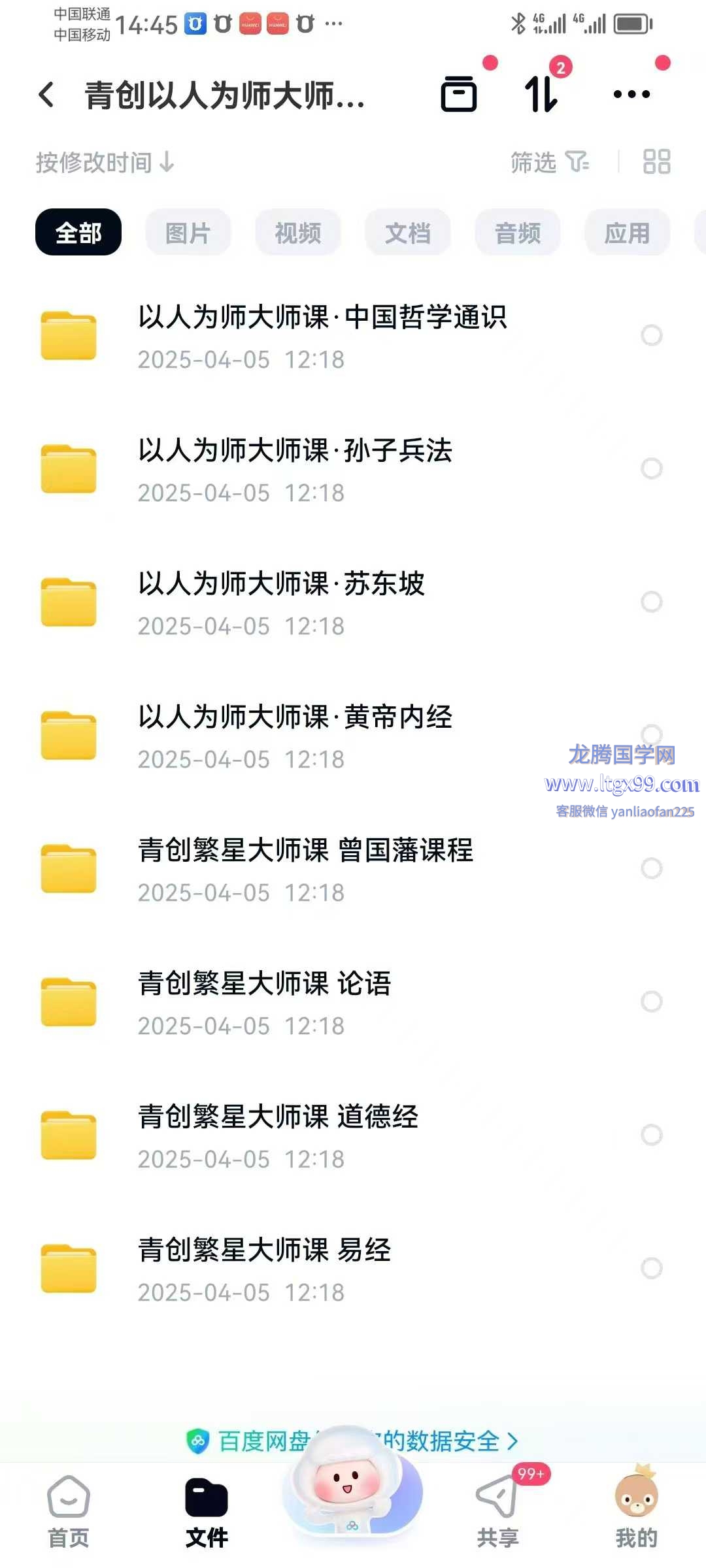Open the archive box icon in the toolbar
706x1568 pixels.
pyautogui.click(x=459, y=95)
